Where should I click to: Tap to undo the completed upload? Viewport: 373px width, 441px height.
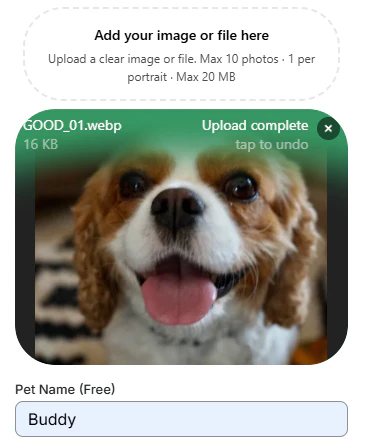(272, 145)
